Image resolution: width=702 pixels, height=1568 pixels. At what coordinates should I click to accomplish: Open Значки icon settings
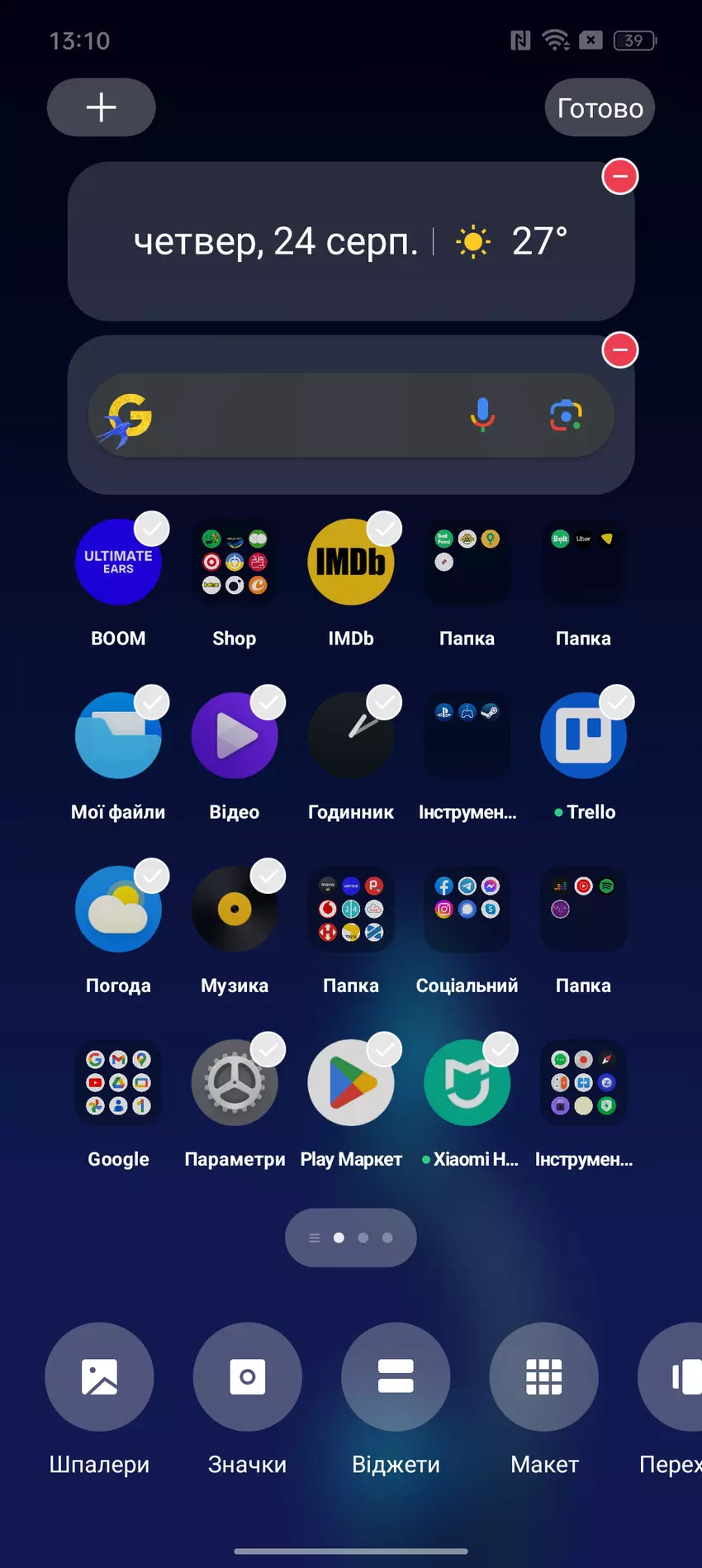tap(247, 1377)
